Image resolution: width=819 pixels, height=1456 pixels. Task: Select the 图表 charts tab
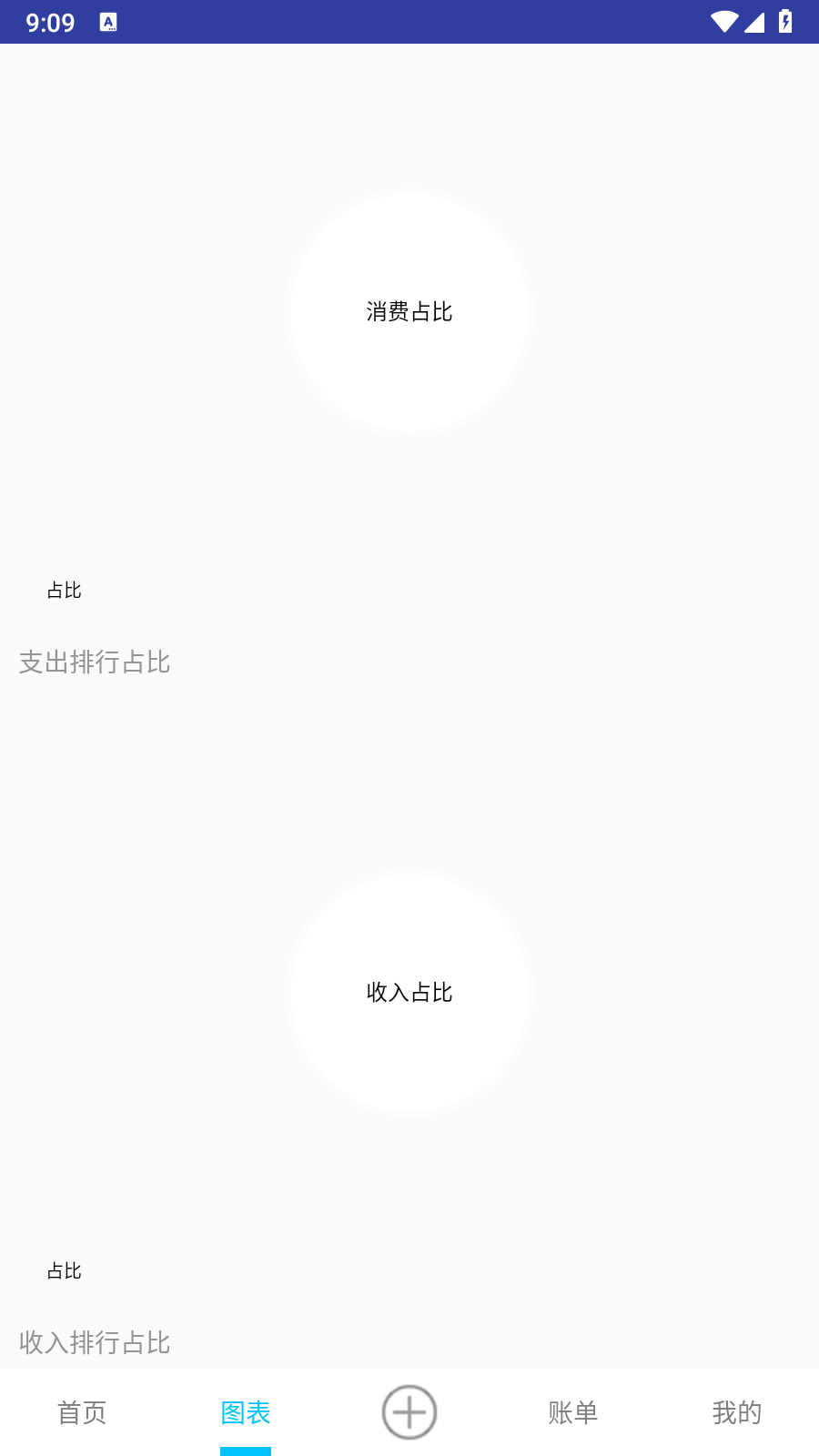[x=246, y=1412]
